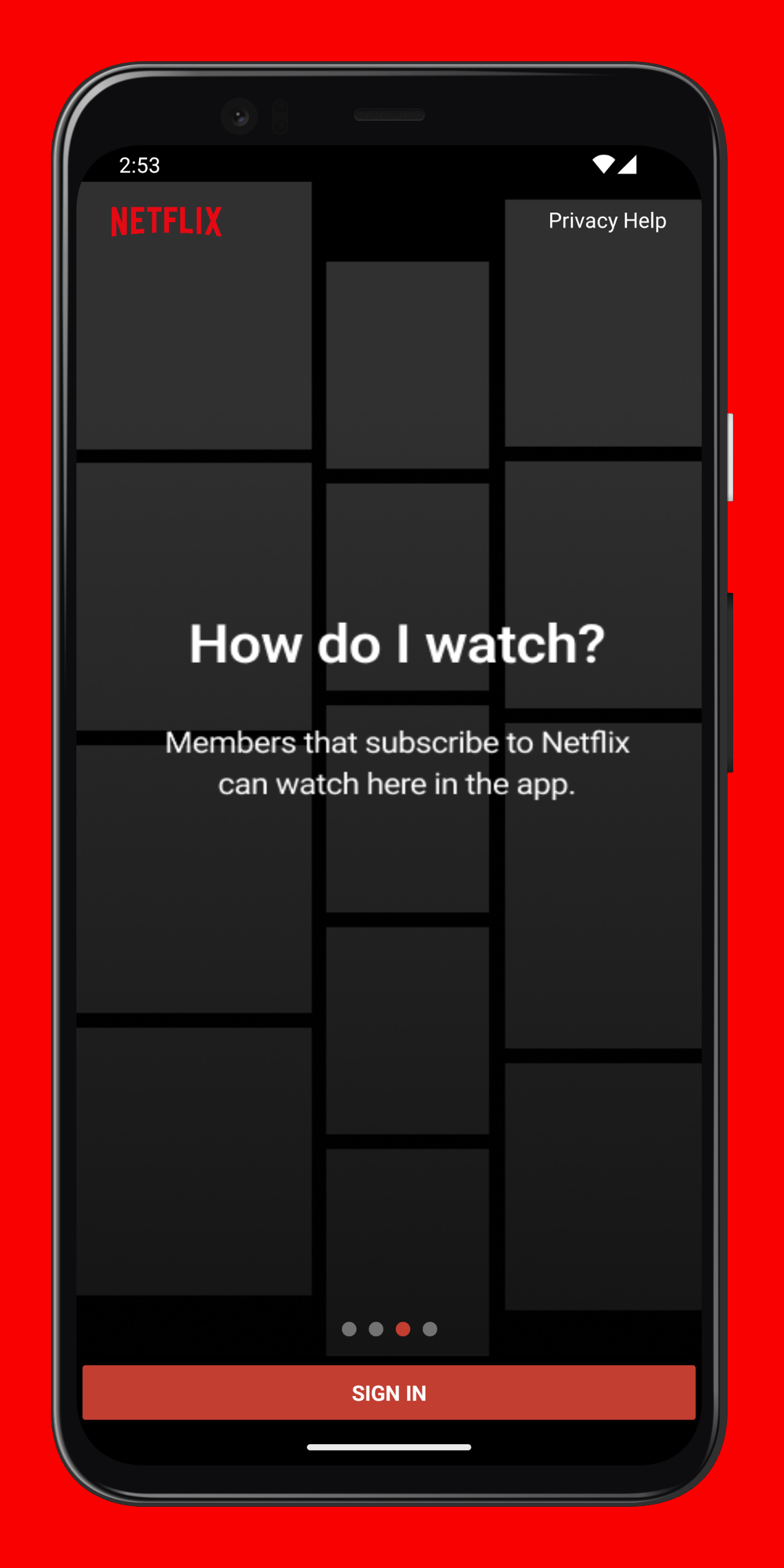784x1568 pixels.
Task: Tap the SIGN IN button
Action: tap(389, 1393)
